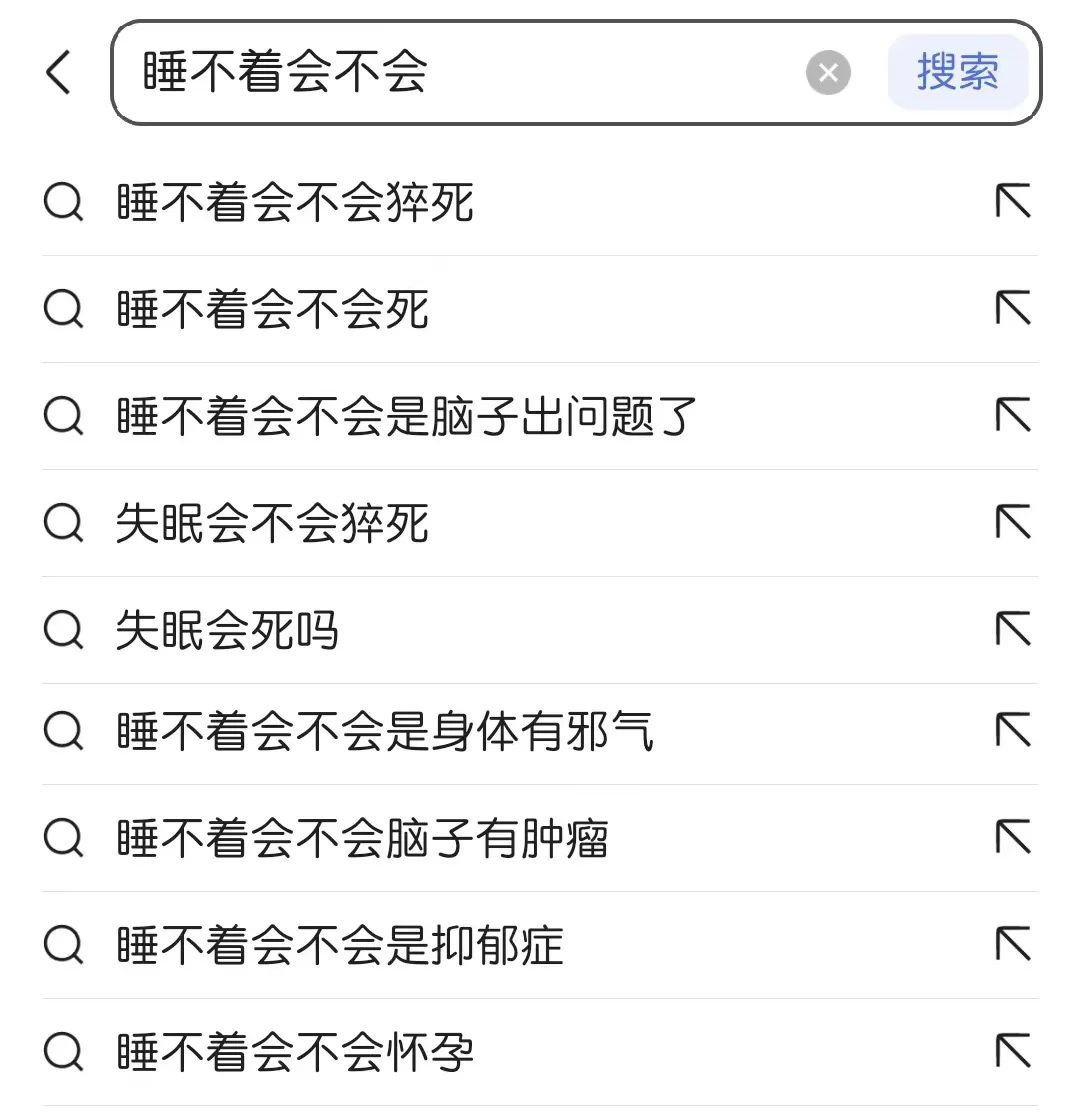1080x1115 pixels.
Task: Use the arrow icon beside 睡不着会不会怀孕
Action: [x=1012, y=1052]
